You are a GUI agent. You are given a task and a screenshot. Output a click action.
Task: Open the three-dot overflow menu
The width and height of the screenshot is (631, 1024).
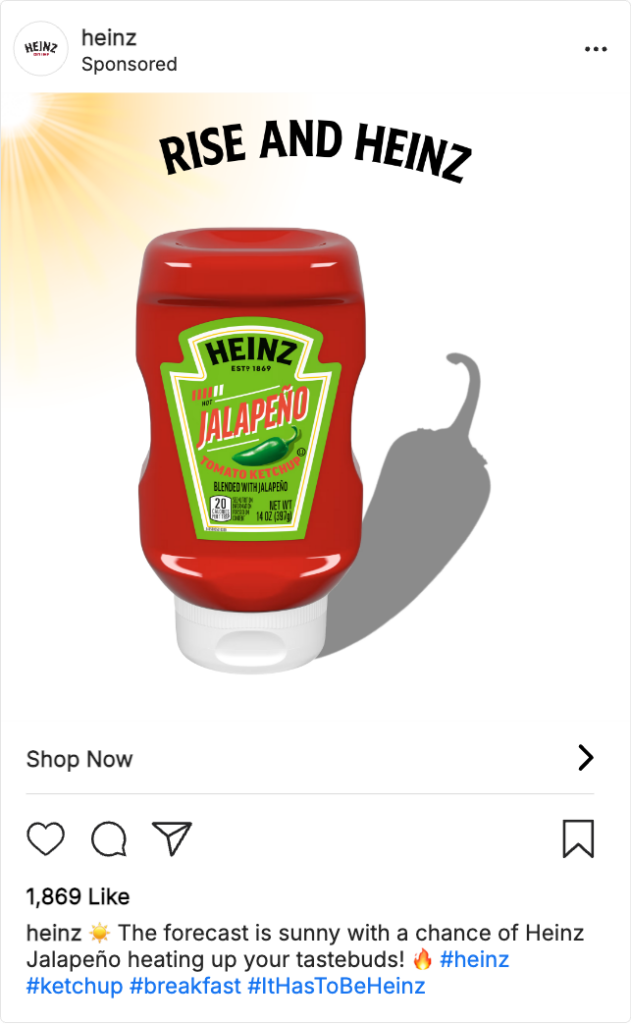point(595,49)
